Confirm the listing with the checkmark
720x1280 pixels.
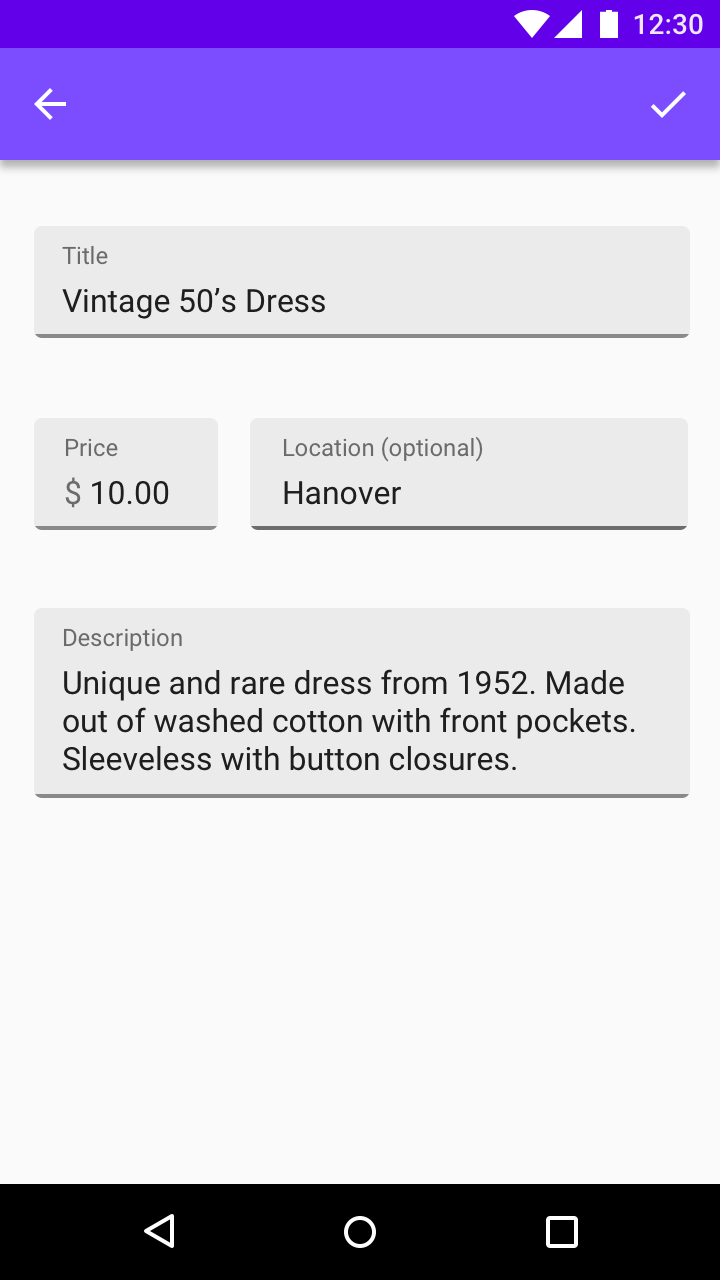tap(668, 104)
